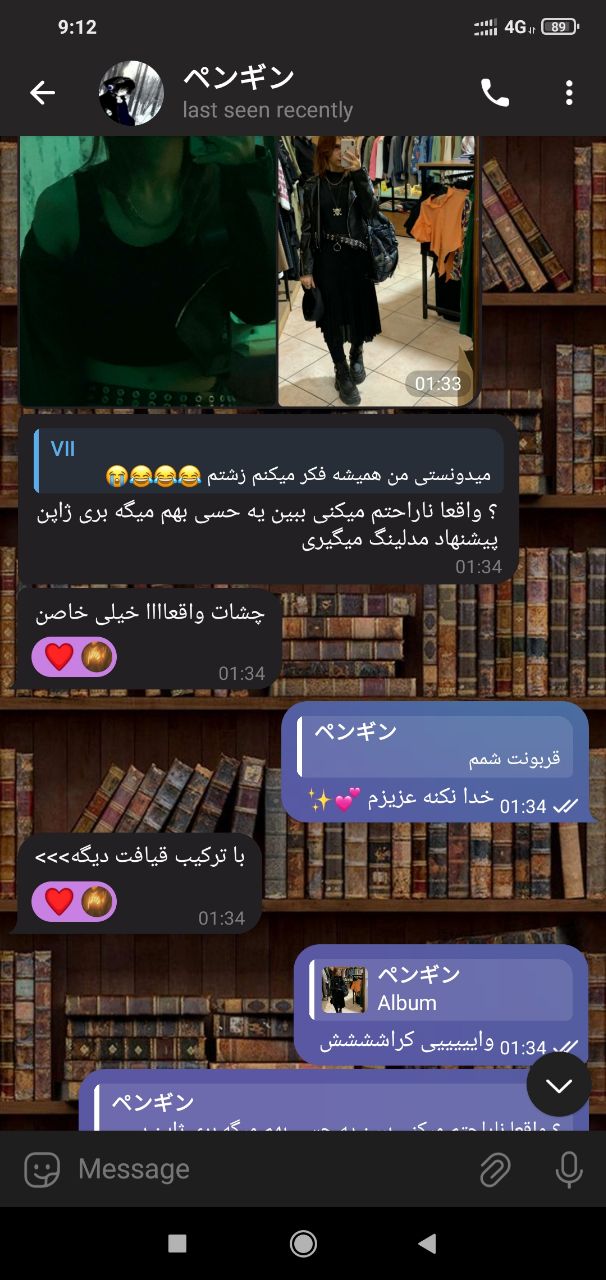Open the mirror selfie photo in clothing store
The width and height of the screenshot is (606, 1280).
click(x=377, y=270)
